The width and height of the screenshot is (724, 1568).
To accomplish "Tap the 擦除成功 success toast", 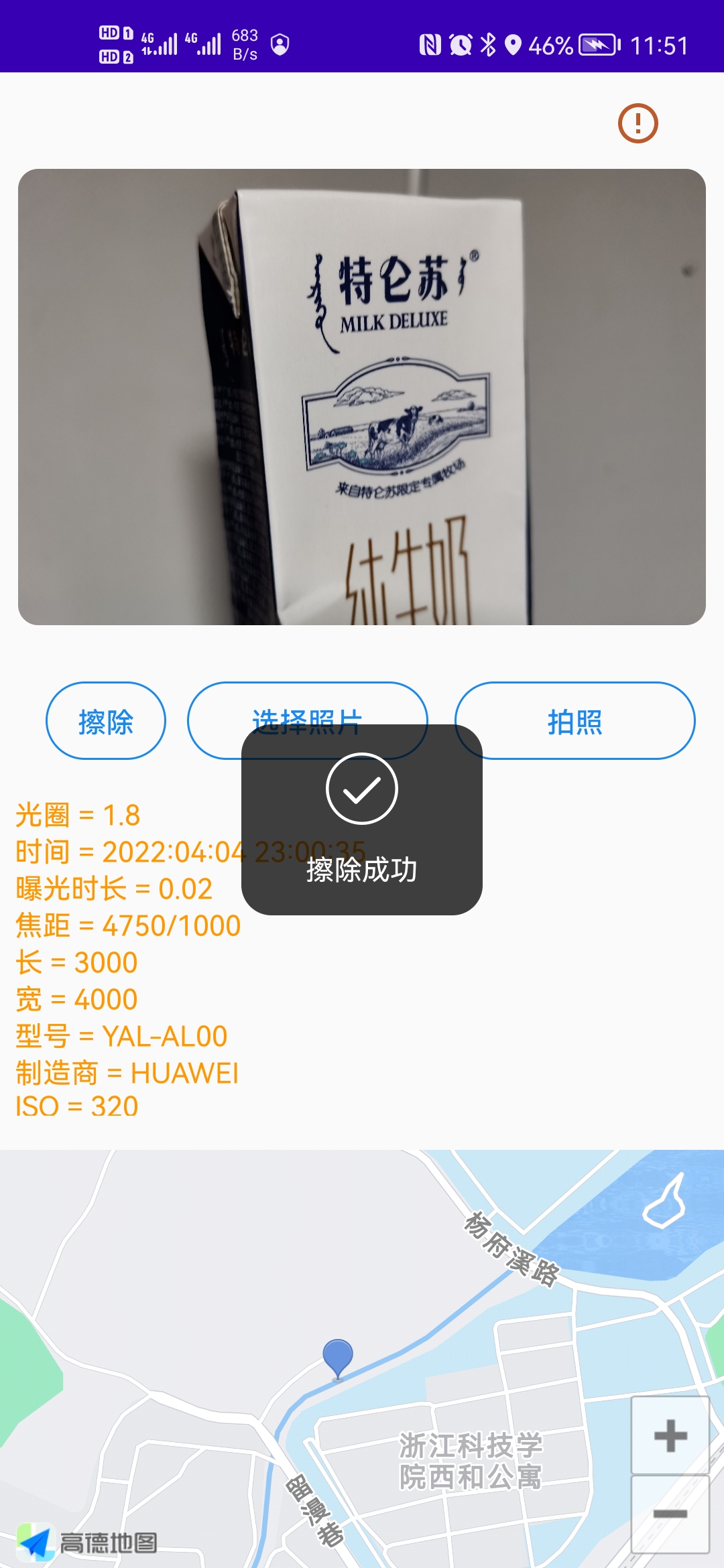I will click(x=362, y=871).
